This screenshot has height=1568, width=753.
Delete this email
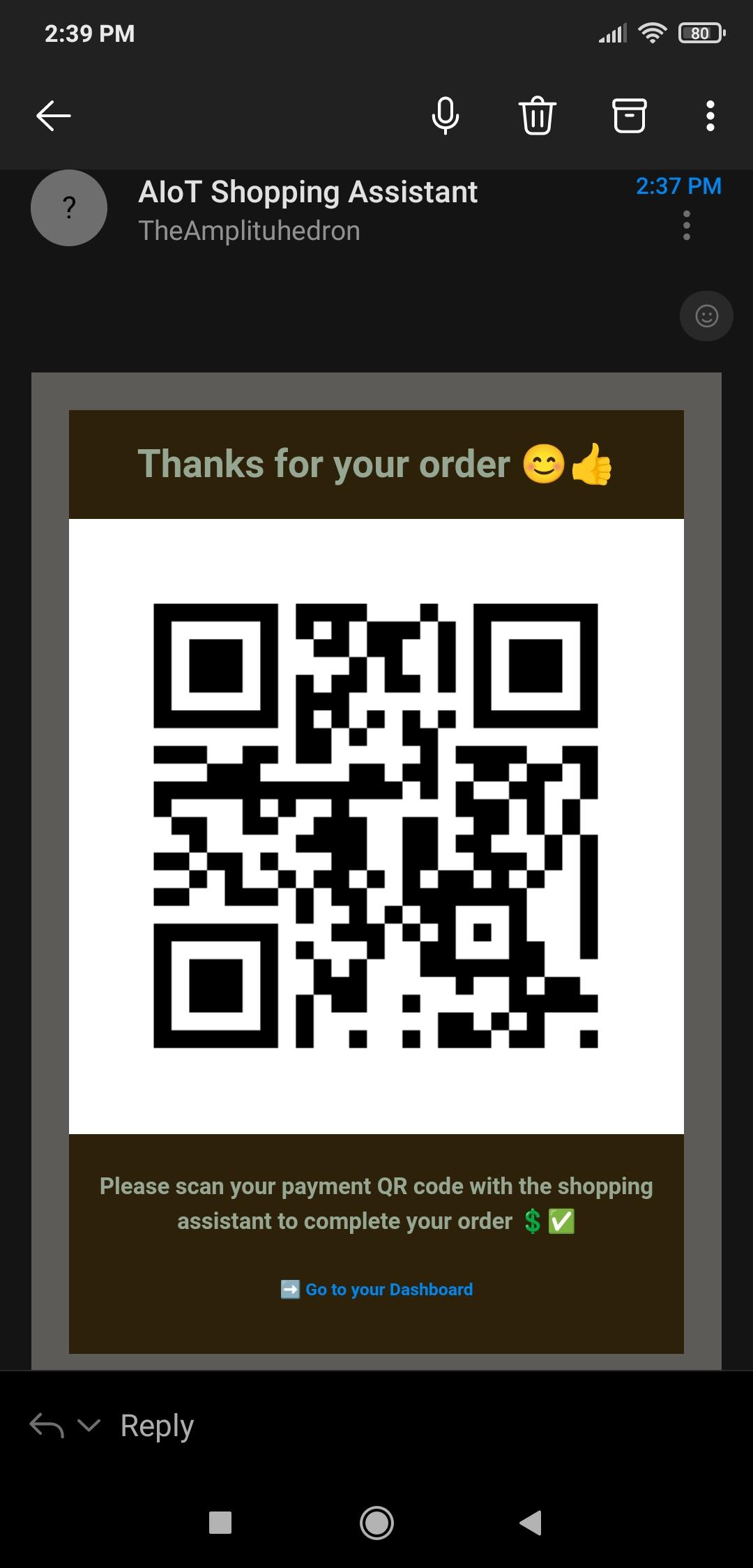pyautogui.click(x=537, y=116)
